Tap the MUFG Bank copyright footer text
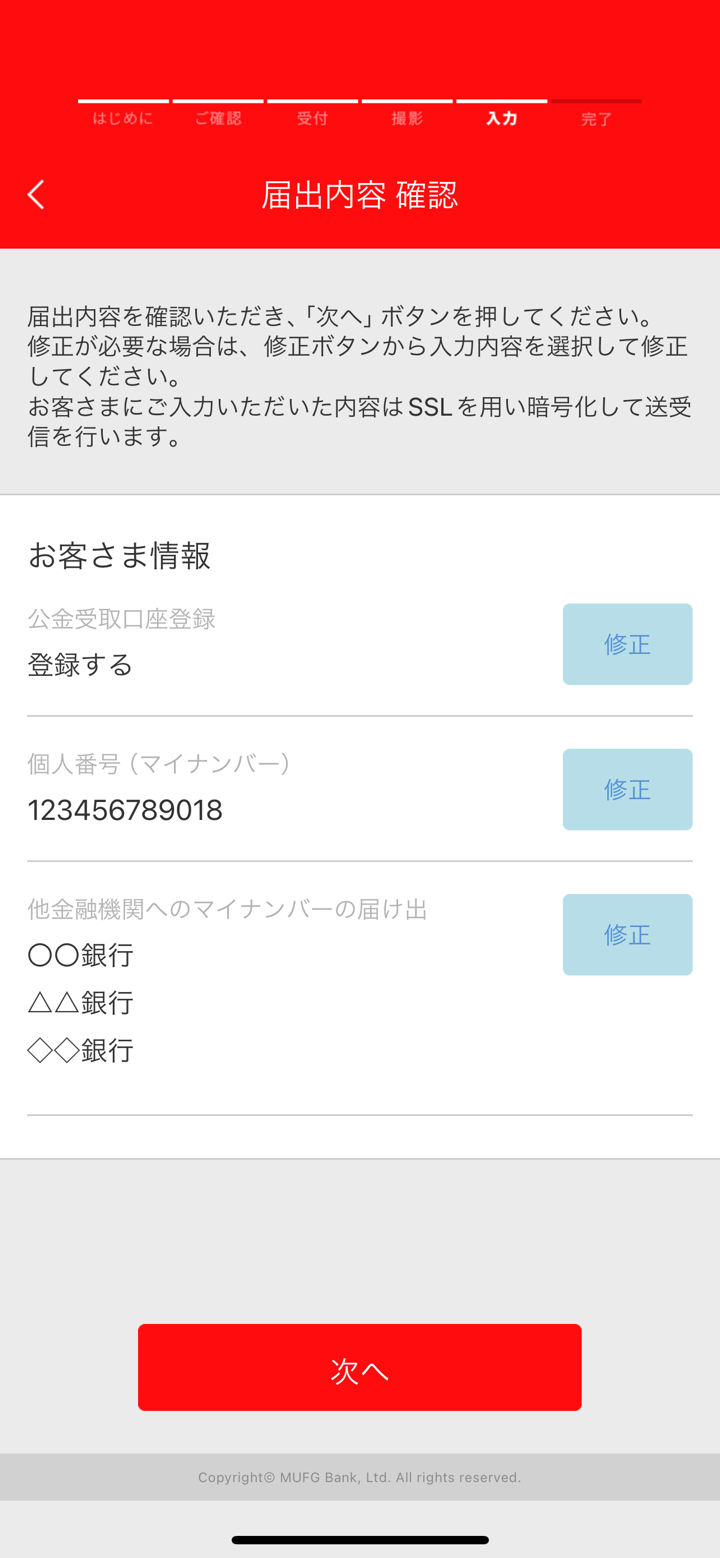This screenshot has height=1558, width=720. pos(360,1477)
